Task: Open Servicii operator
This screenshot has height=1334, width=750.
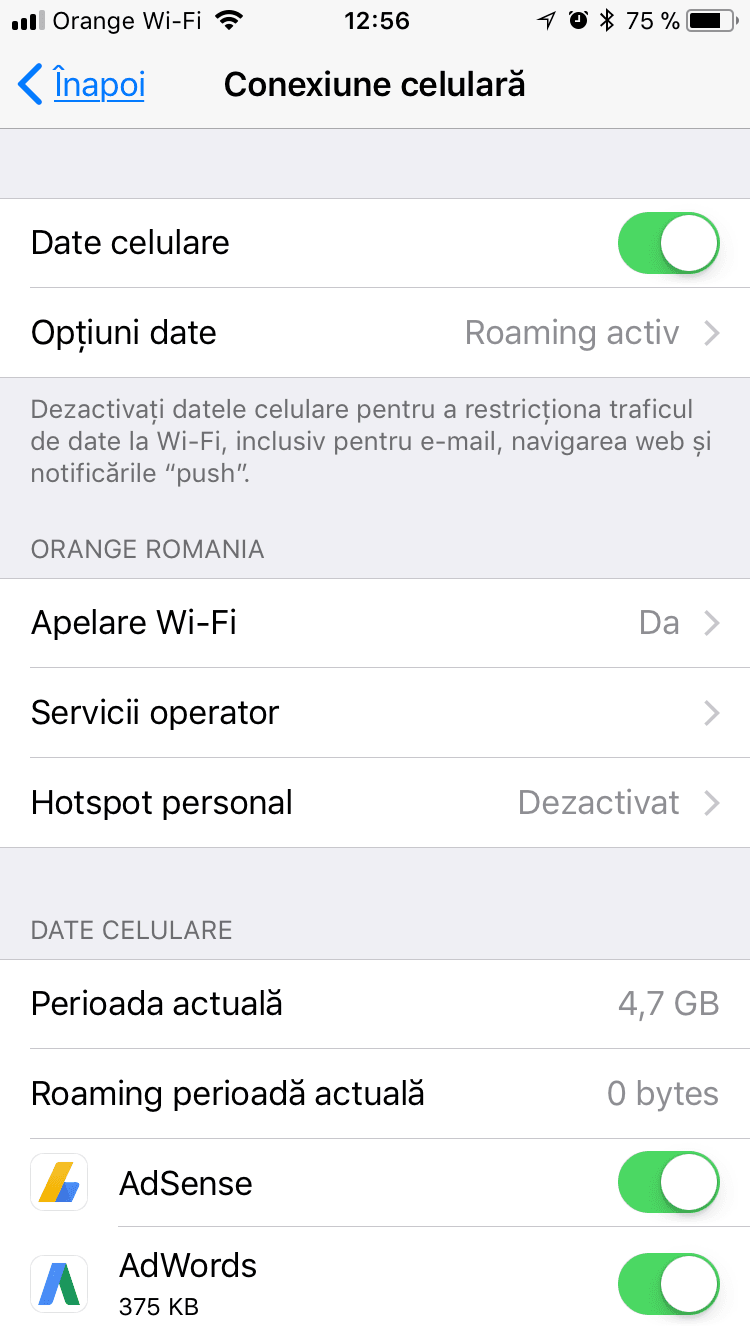Action: point(375,713)
